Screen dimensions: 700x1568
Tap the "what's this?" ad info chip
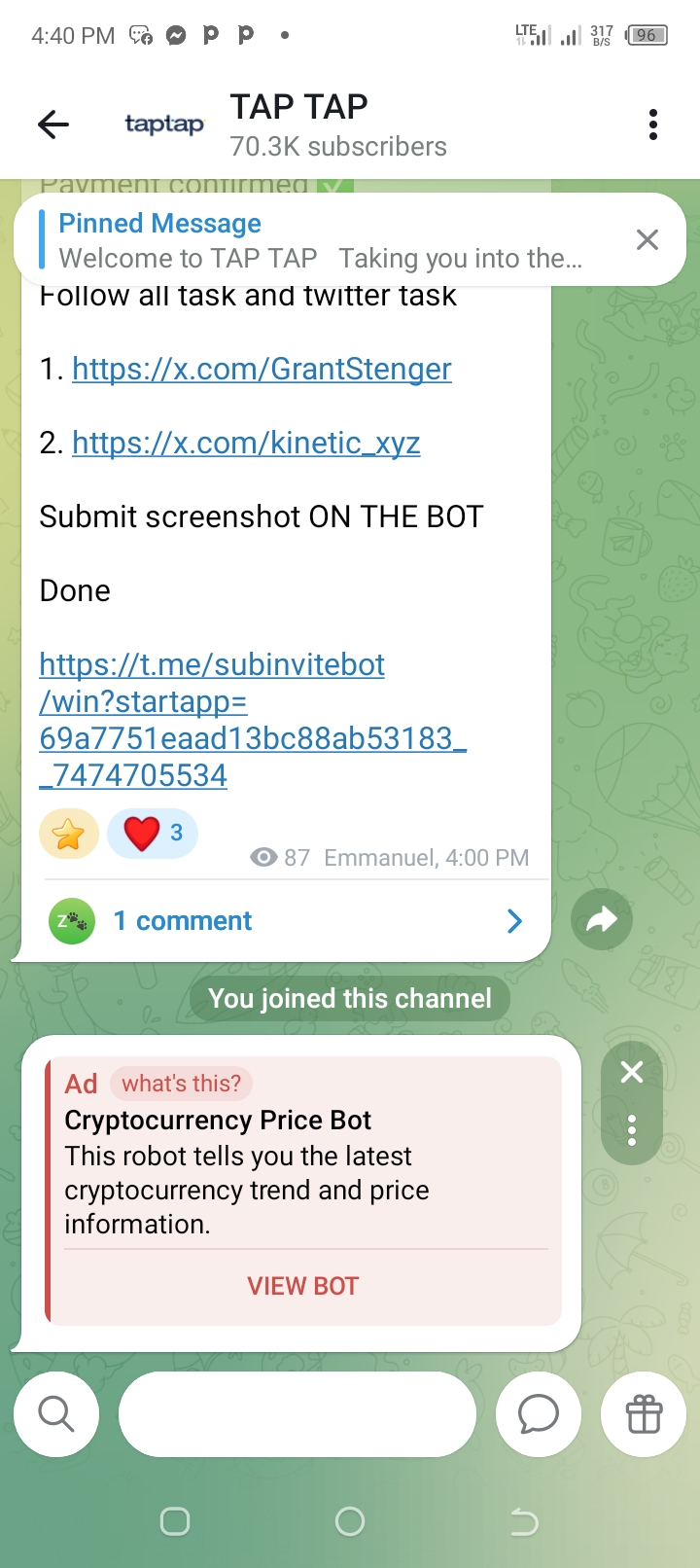click(181, 1084)
